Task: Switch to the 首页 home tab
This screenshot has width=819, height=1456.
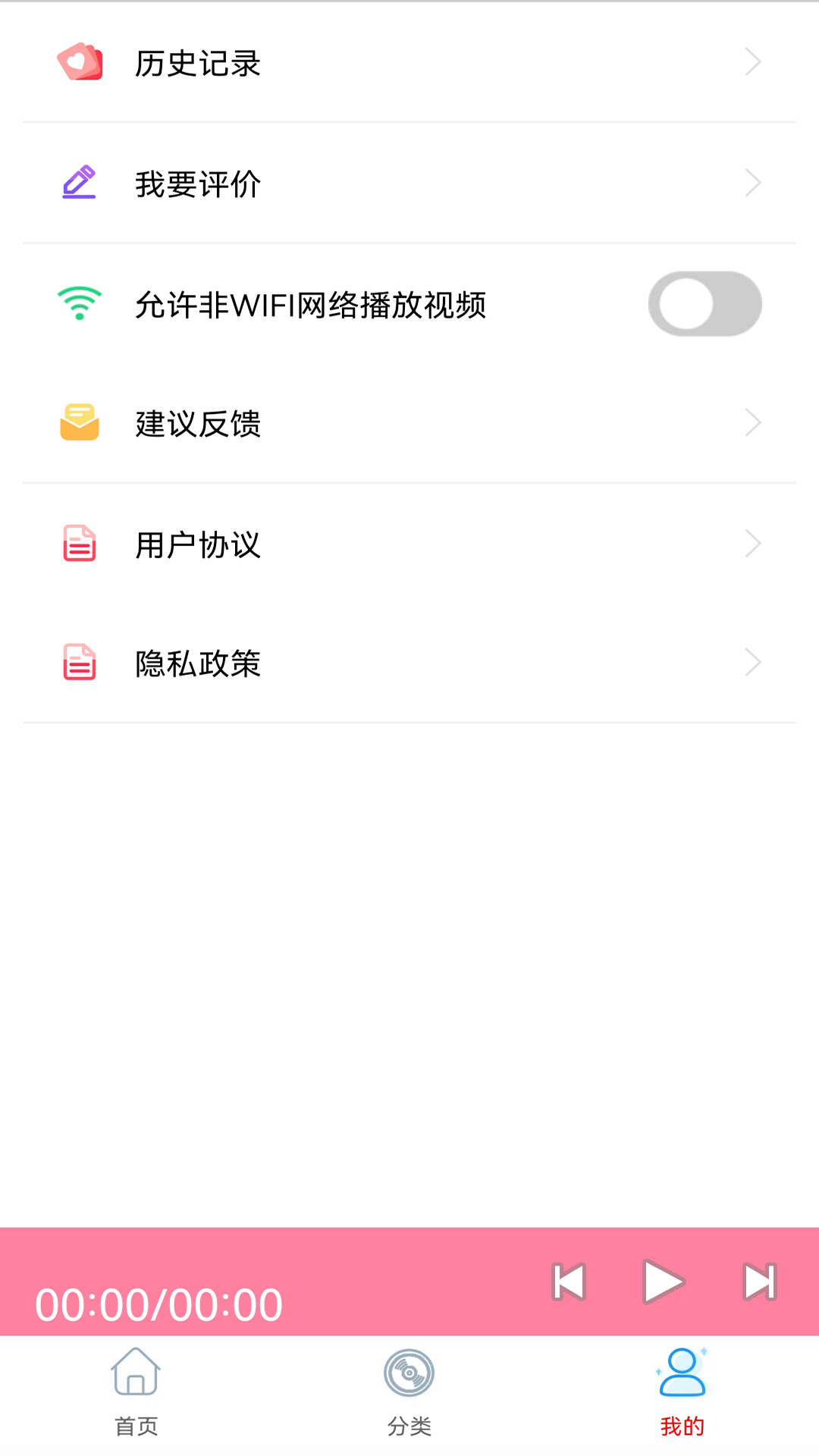Action: (136, 1393)
